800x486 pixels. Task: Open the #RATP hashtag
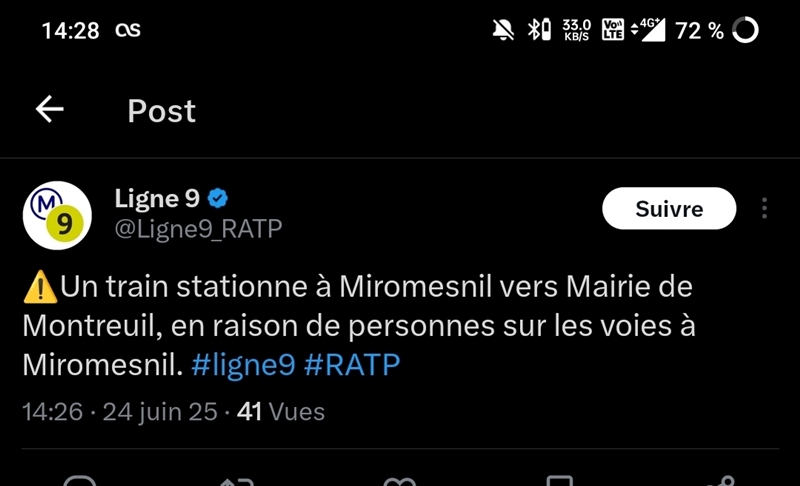[x=351, y=365]
